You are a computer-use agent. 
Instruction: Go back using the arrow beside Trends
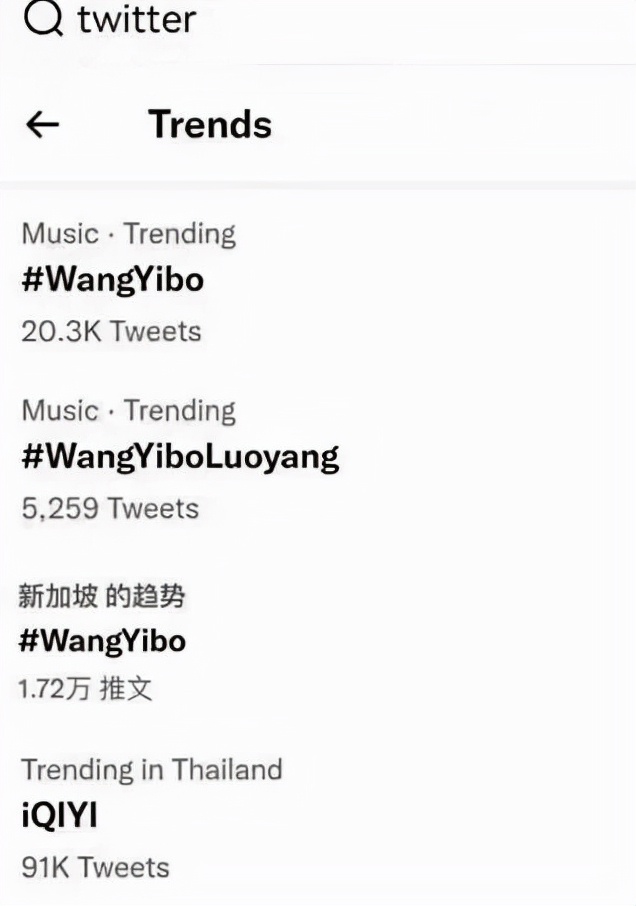[x=42, y=125]
